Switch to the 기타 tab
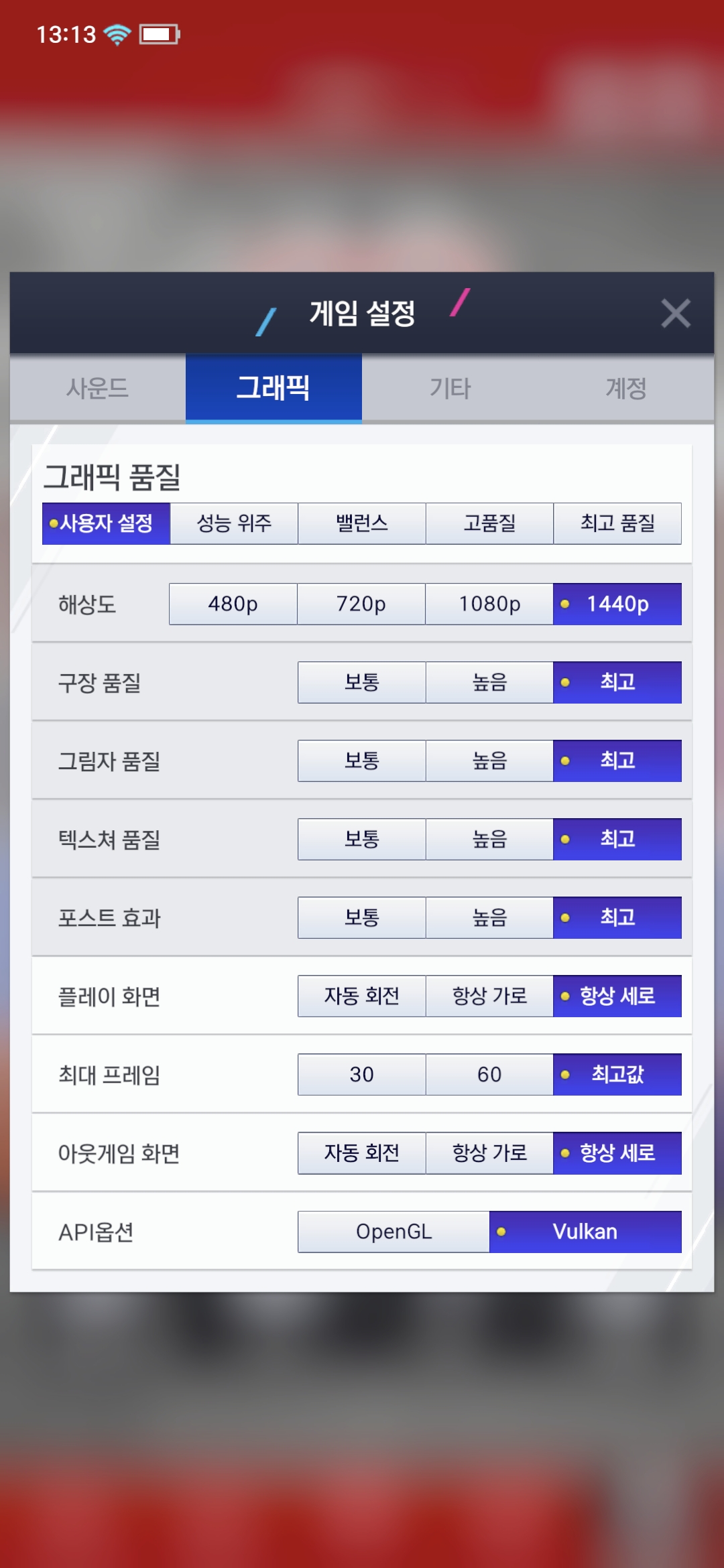724x1568 pixels. (x=450, y=389)
